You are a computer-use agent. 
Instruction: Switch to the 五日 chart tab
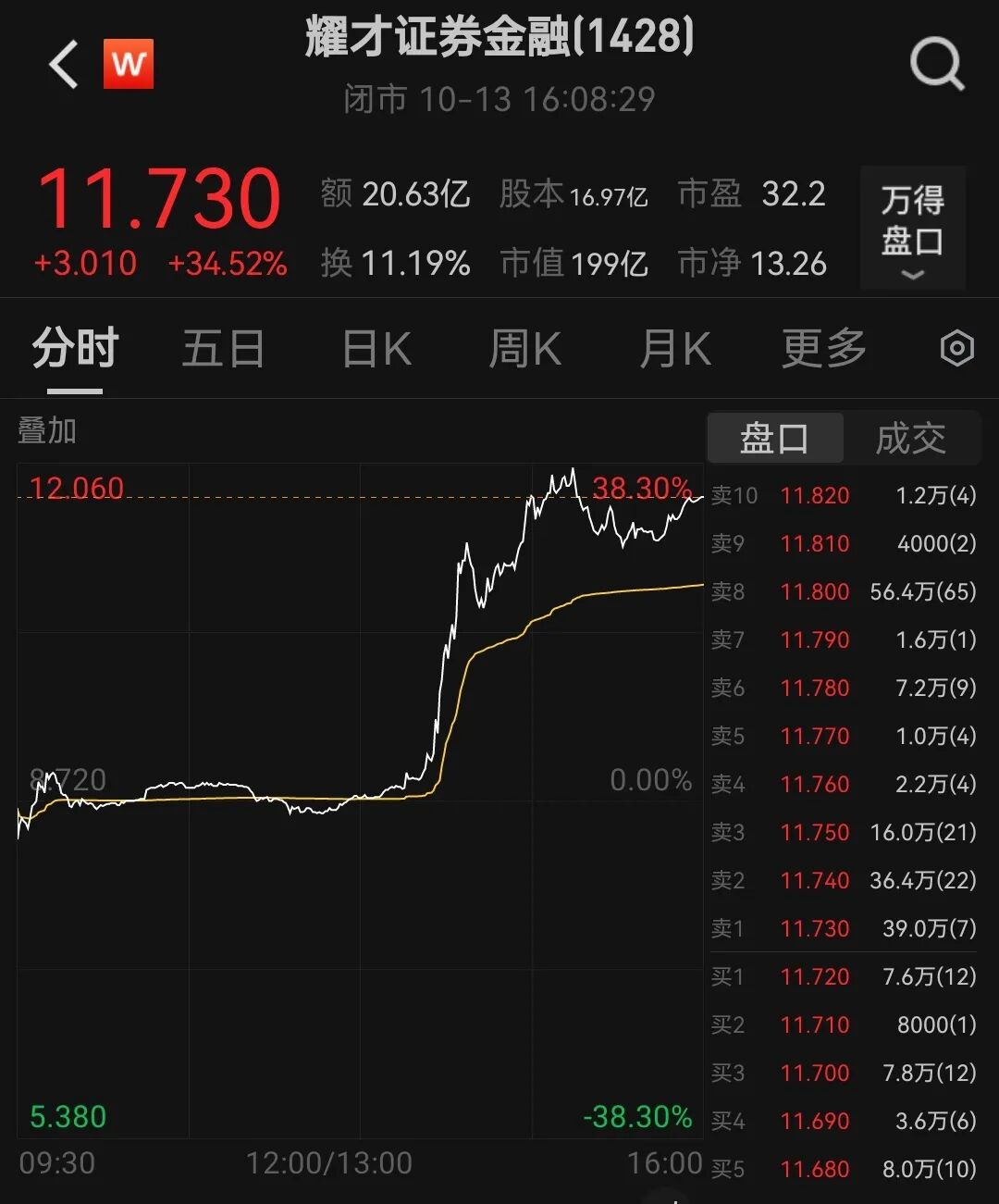pos(223,349)
